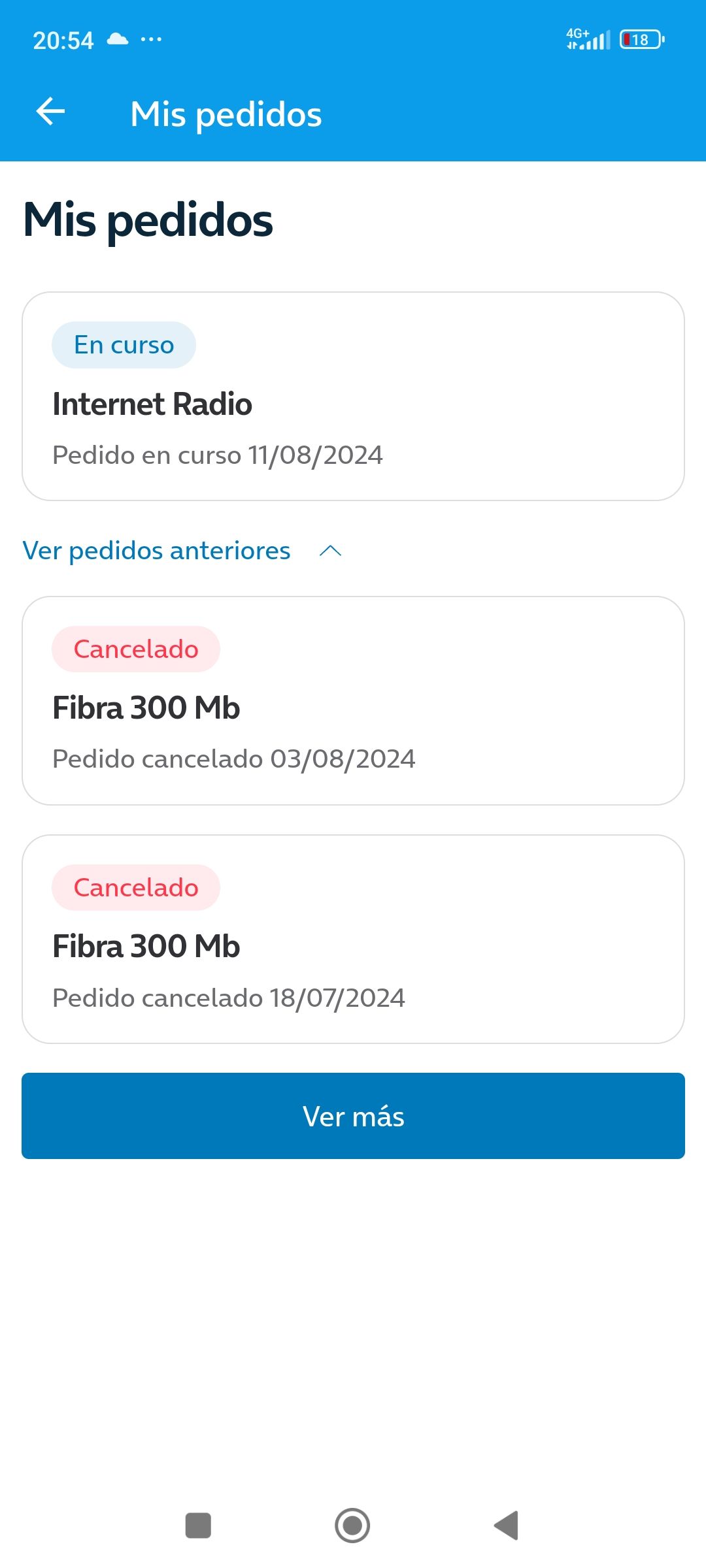Tap the Cancelado badge on the first Fibra order
The width and height of the screenshot is (706, 1568).
(135, 649)
